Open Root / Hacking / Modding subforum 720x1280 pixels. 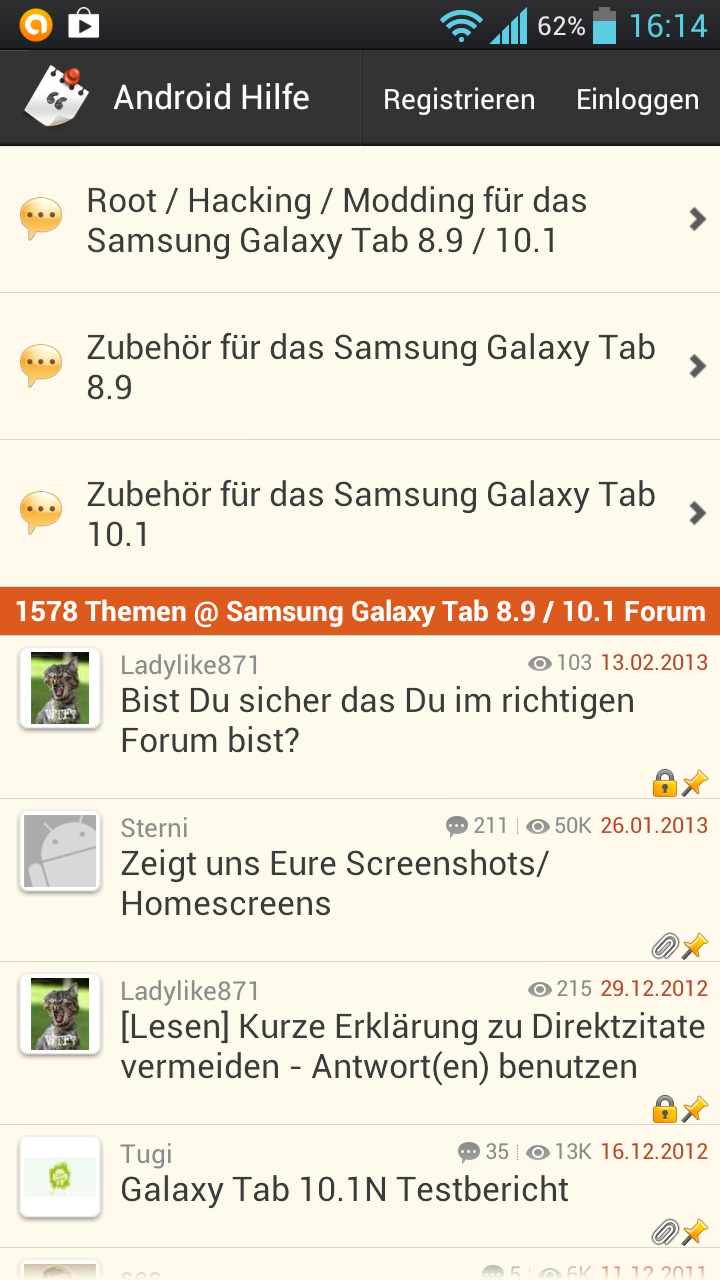(x=360, y=220)
